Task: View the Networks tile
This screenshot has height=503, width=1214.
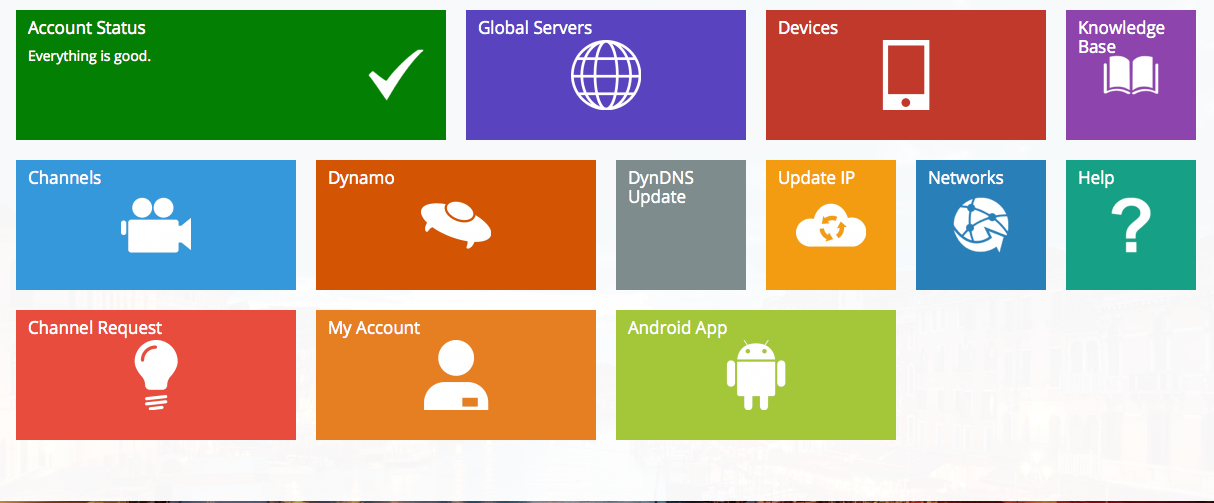Action: click(x=980, y=225)
